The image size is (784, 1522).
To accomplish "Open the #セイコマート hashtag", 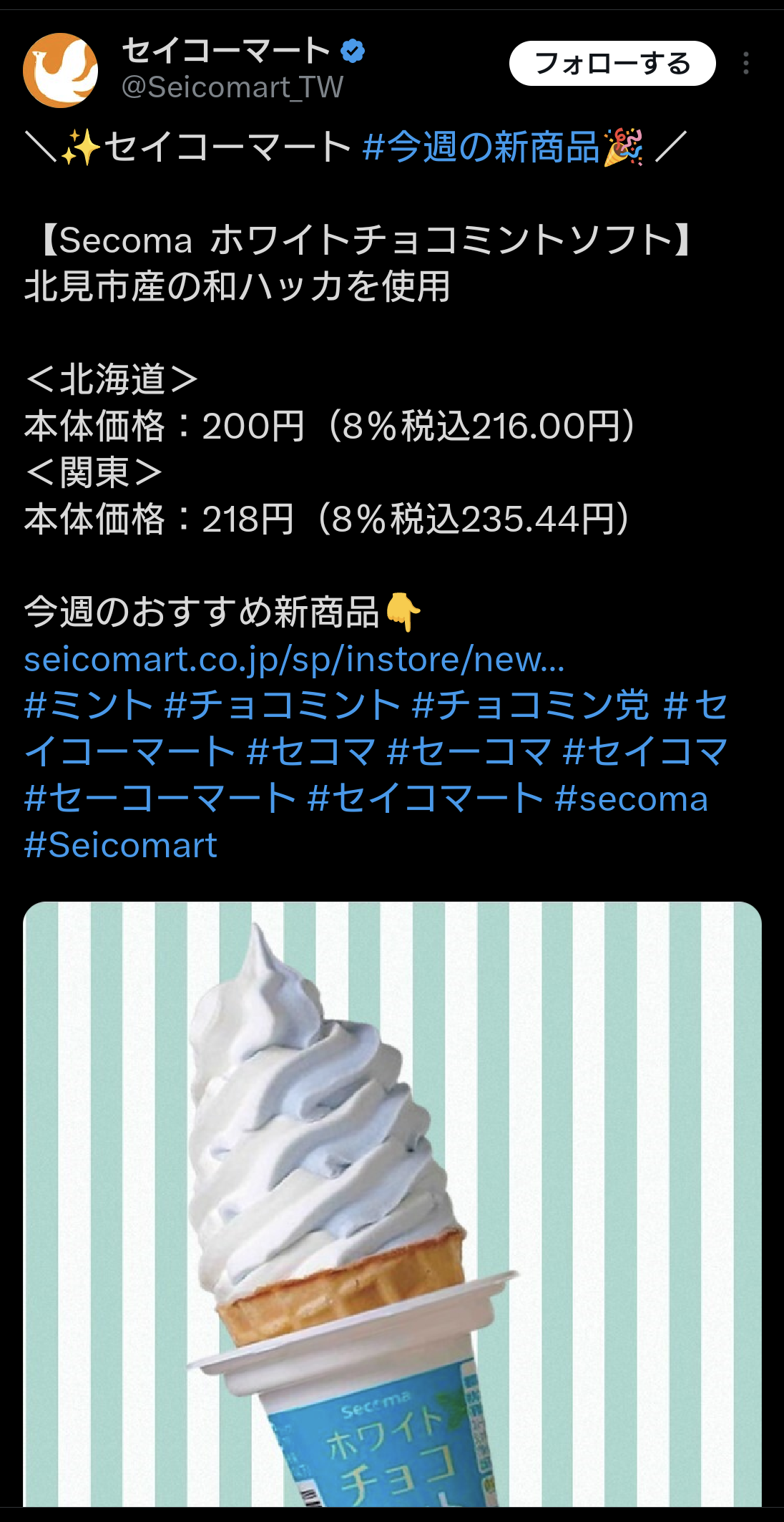I will (426, 799).
